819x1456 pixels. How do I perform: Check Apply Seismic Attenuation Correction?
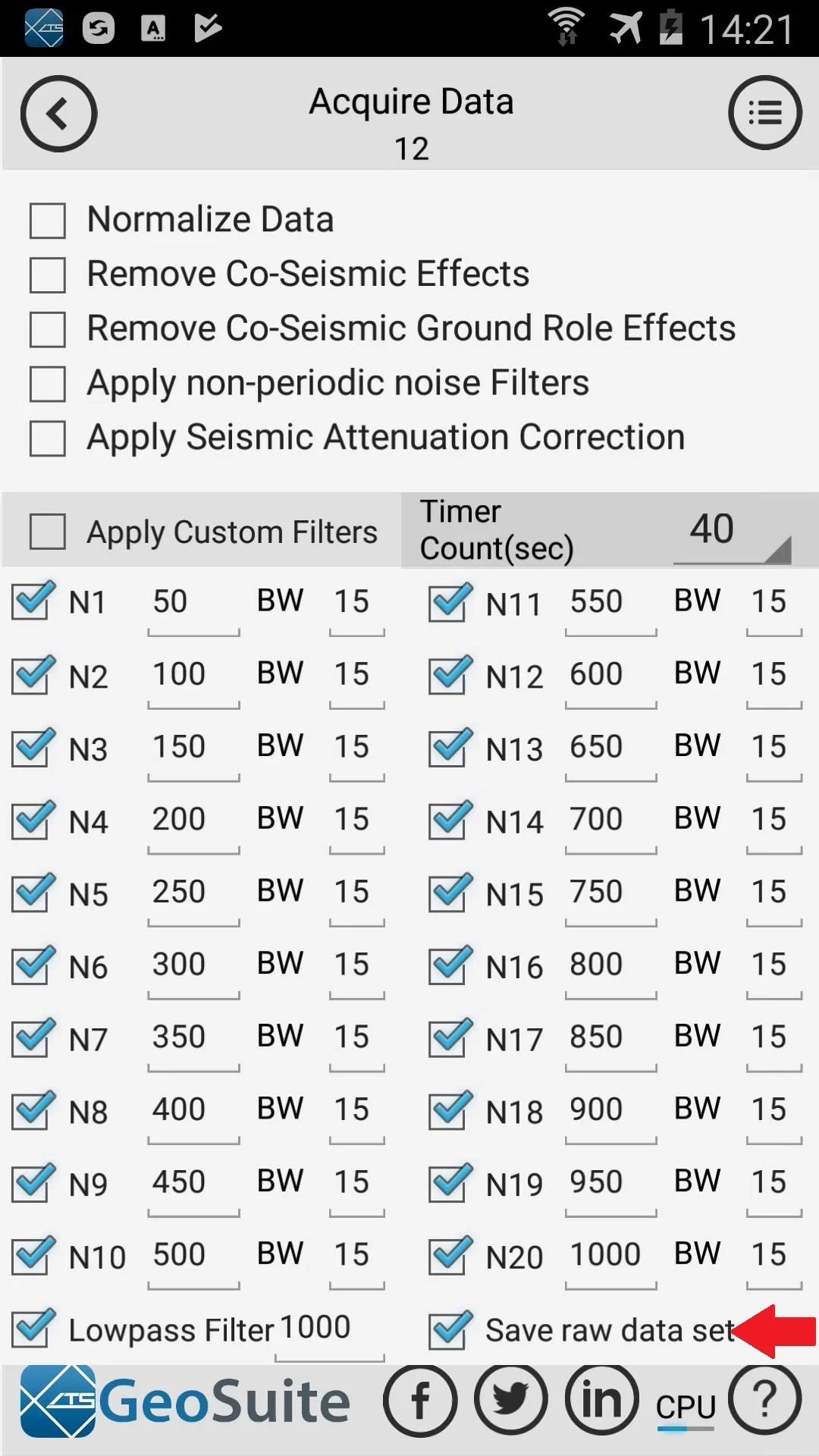(x=48, y=438)
